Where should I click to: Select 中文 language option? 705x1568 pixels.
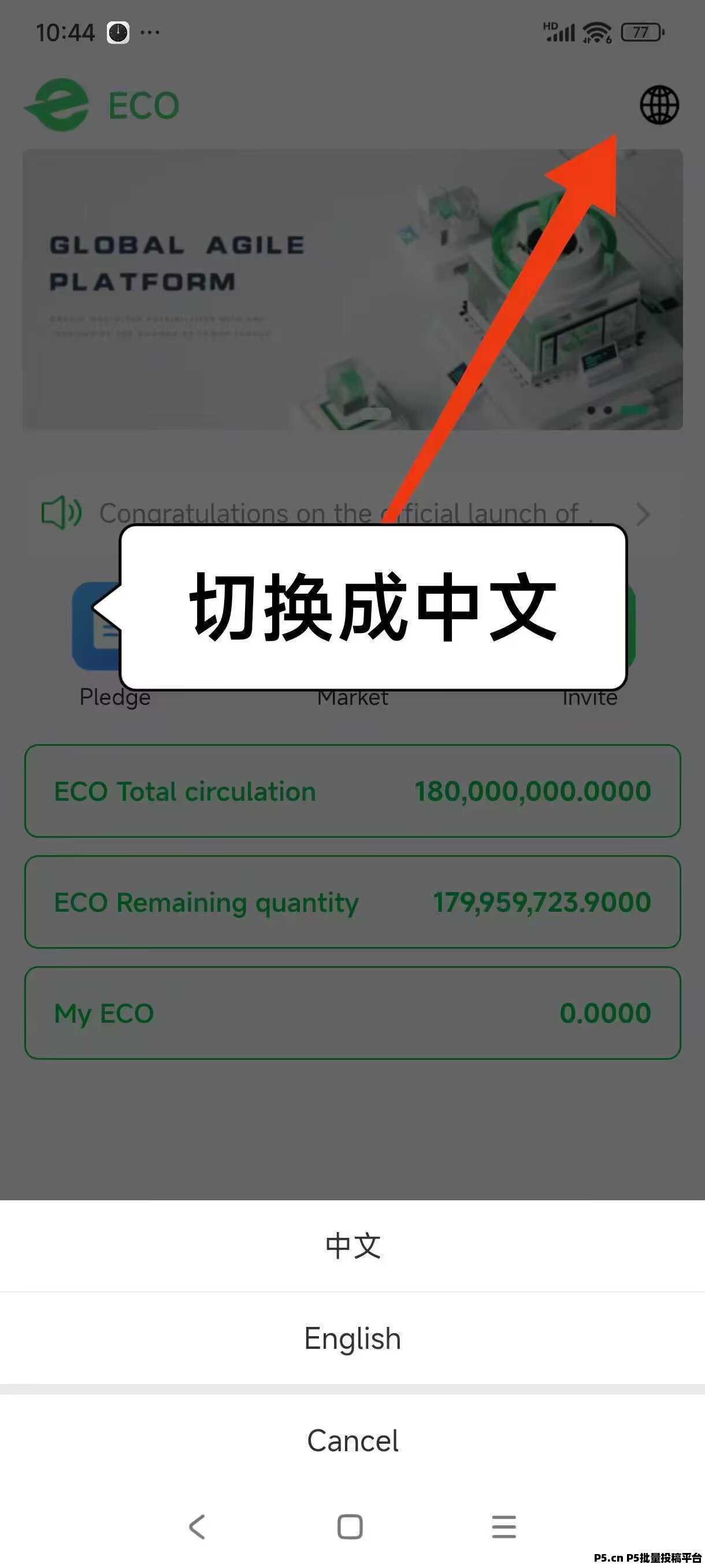pos(352,1245)
